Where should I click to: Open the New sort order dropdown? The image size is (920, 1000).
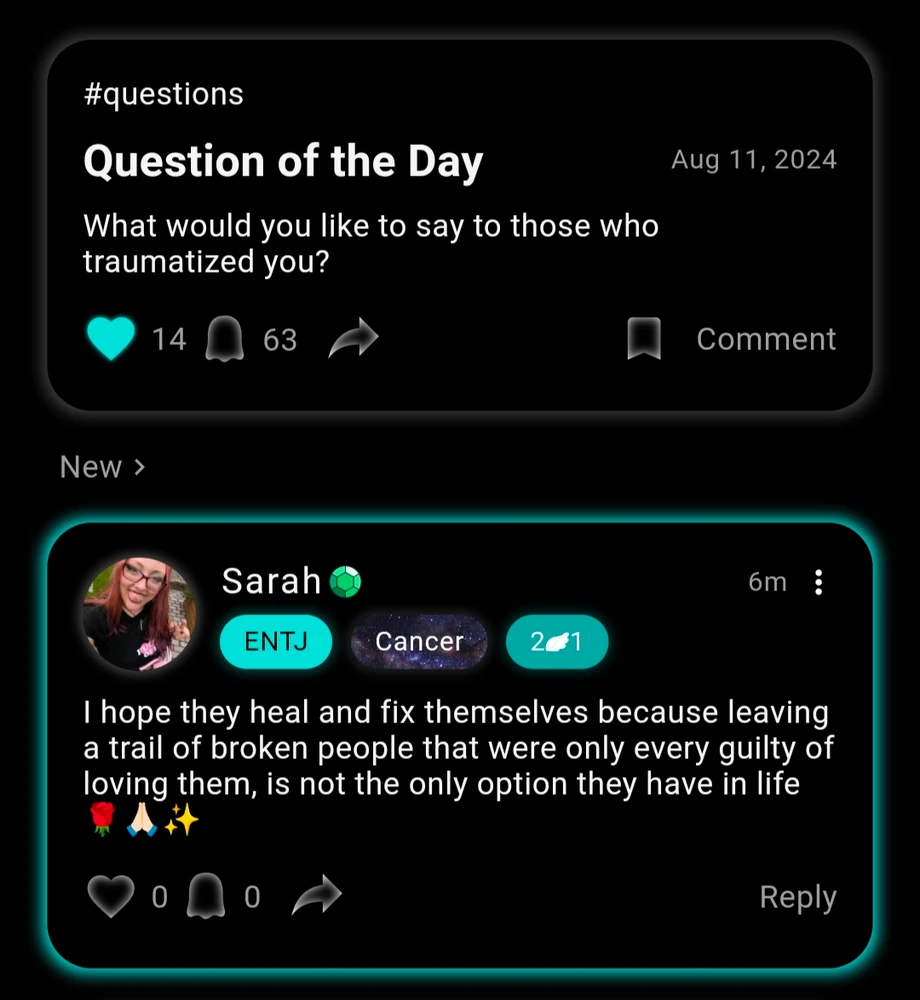coord(102,467)
